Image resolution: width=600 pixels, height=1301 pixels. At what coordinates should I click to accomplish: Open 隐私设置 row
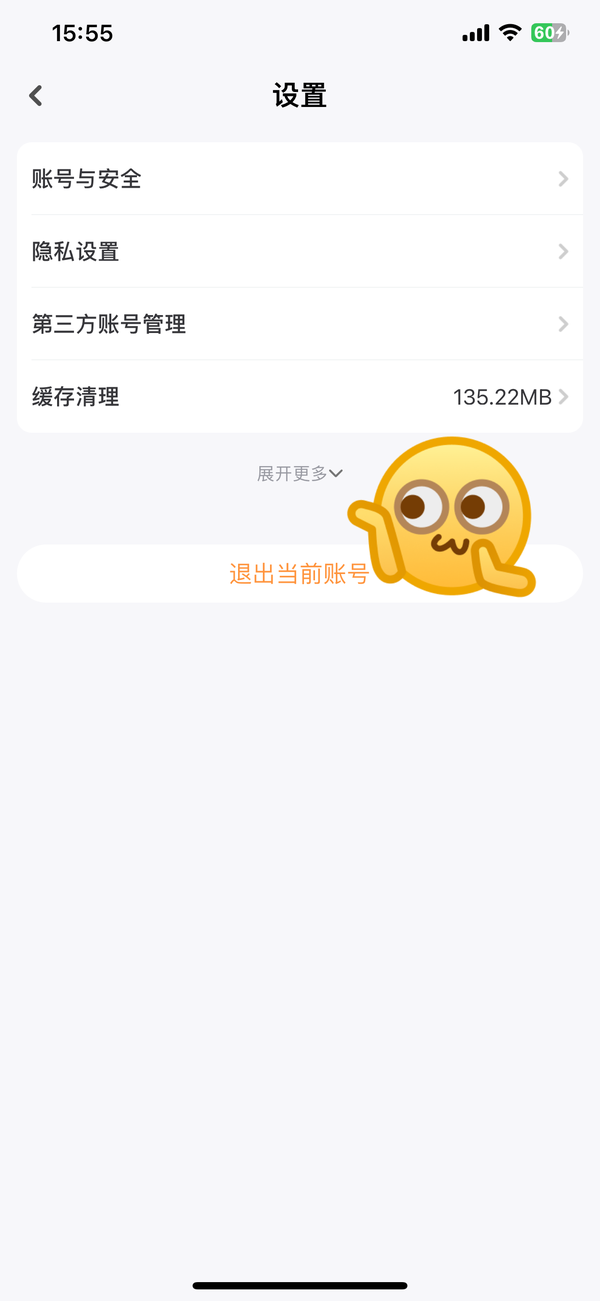click(300, 251)
